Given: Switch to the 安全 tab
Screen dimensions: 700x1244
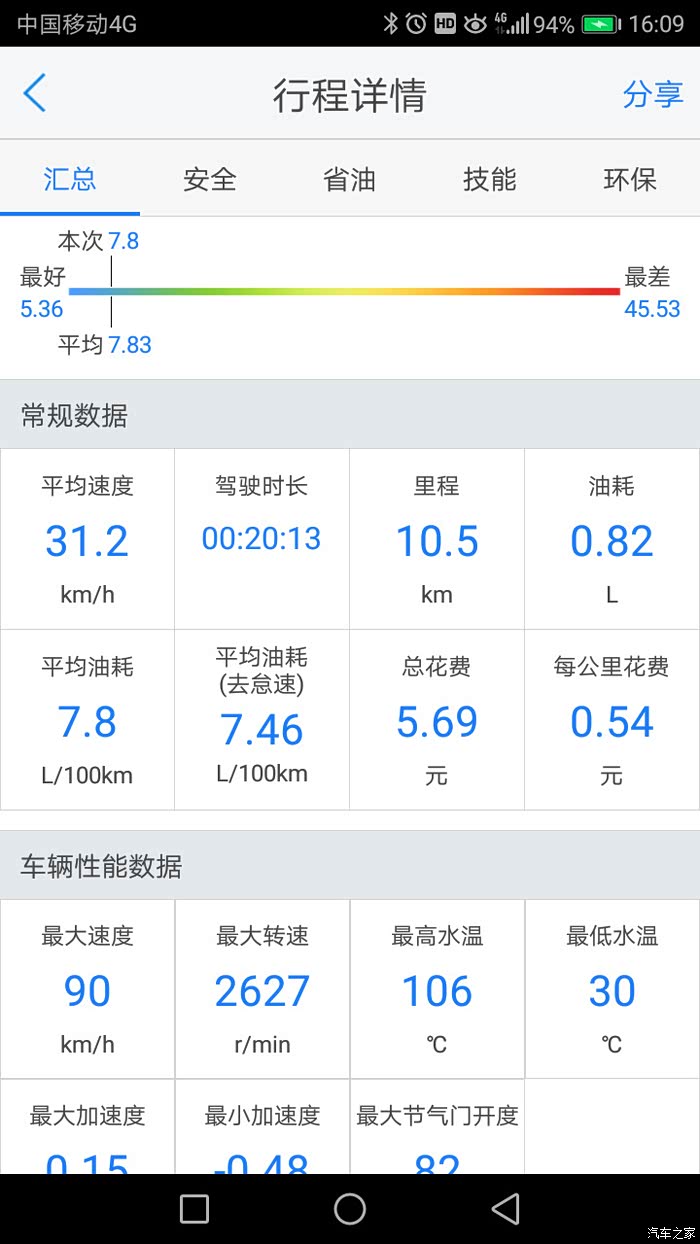Looking at the screenshot, I should click(210, 179).
